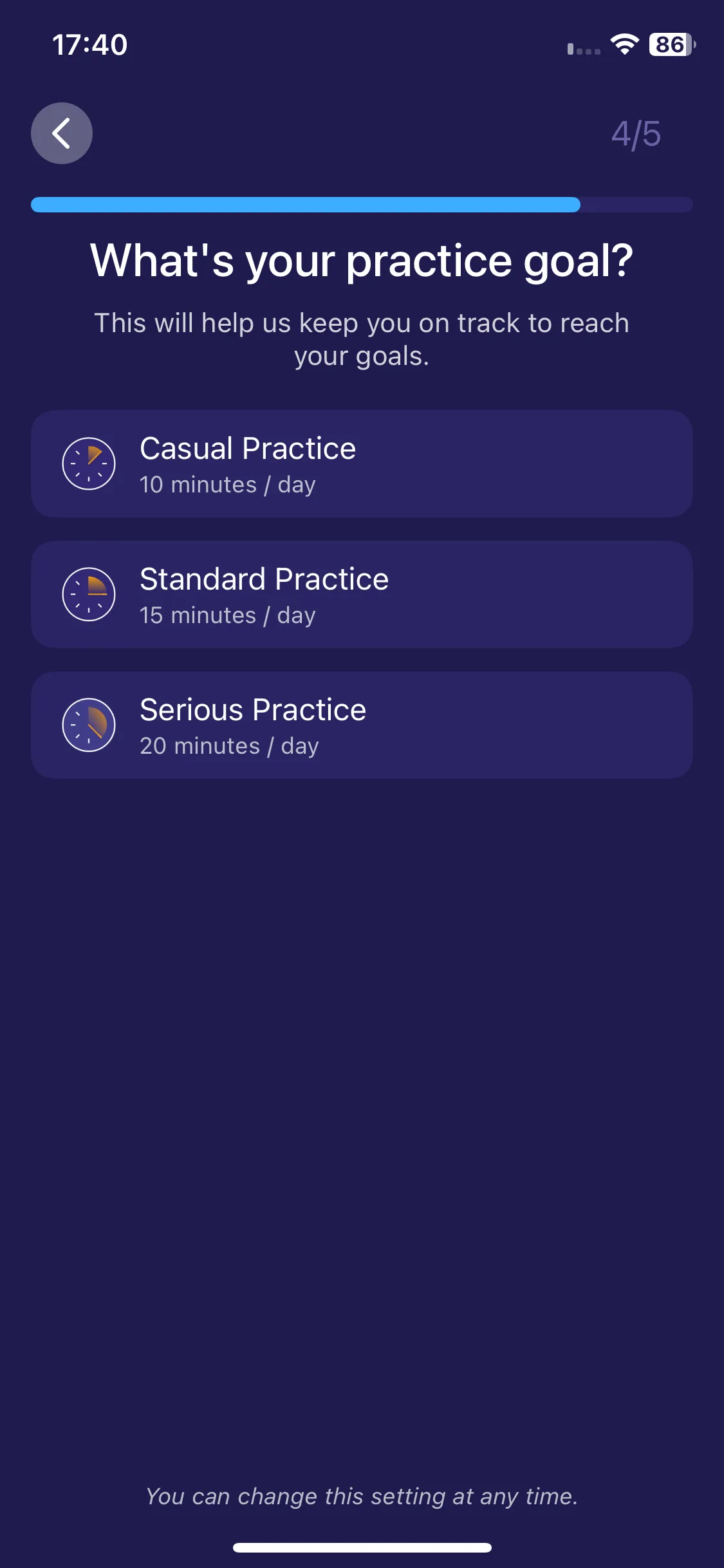The image size is (724, 1568).
Task: Select Casual Practice, 10 minutes a day
Action: (x=362, y=464)
